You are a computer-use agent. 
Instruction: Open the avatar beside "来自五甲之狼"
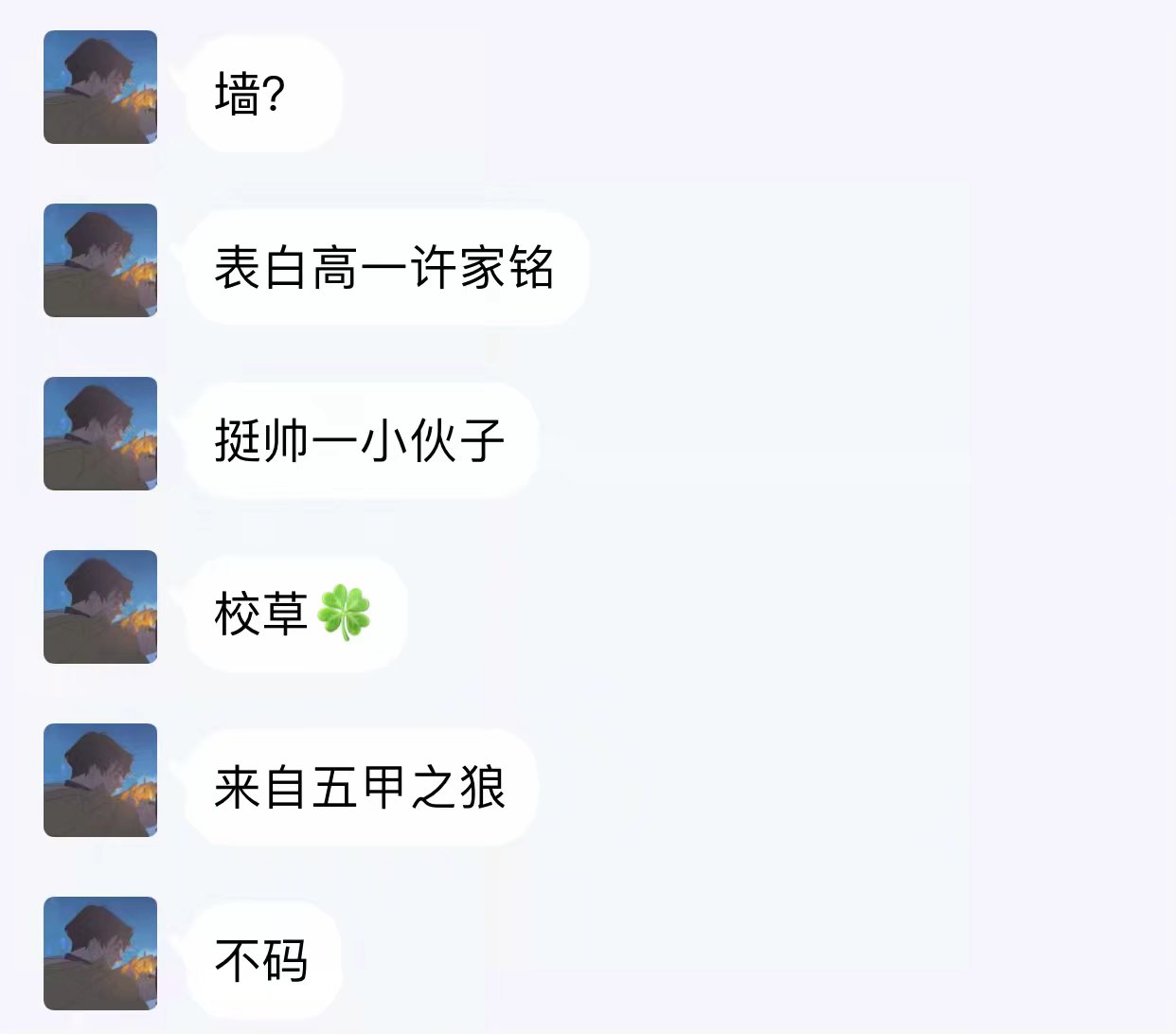pos(100,780)
